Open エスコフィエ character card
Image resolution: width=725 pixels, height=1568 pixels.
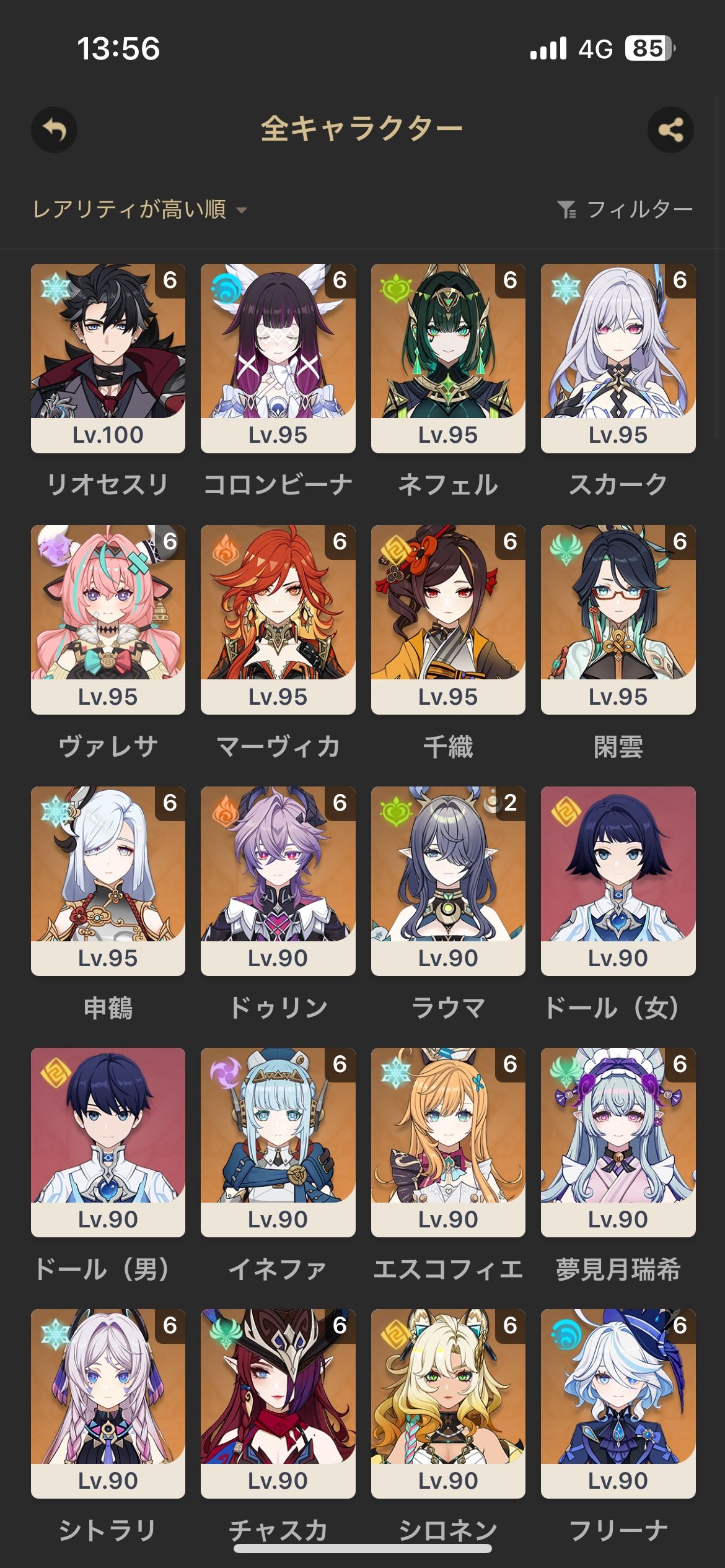pos(448,1142)
